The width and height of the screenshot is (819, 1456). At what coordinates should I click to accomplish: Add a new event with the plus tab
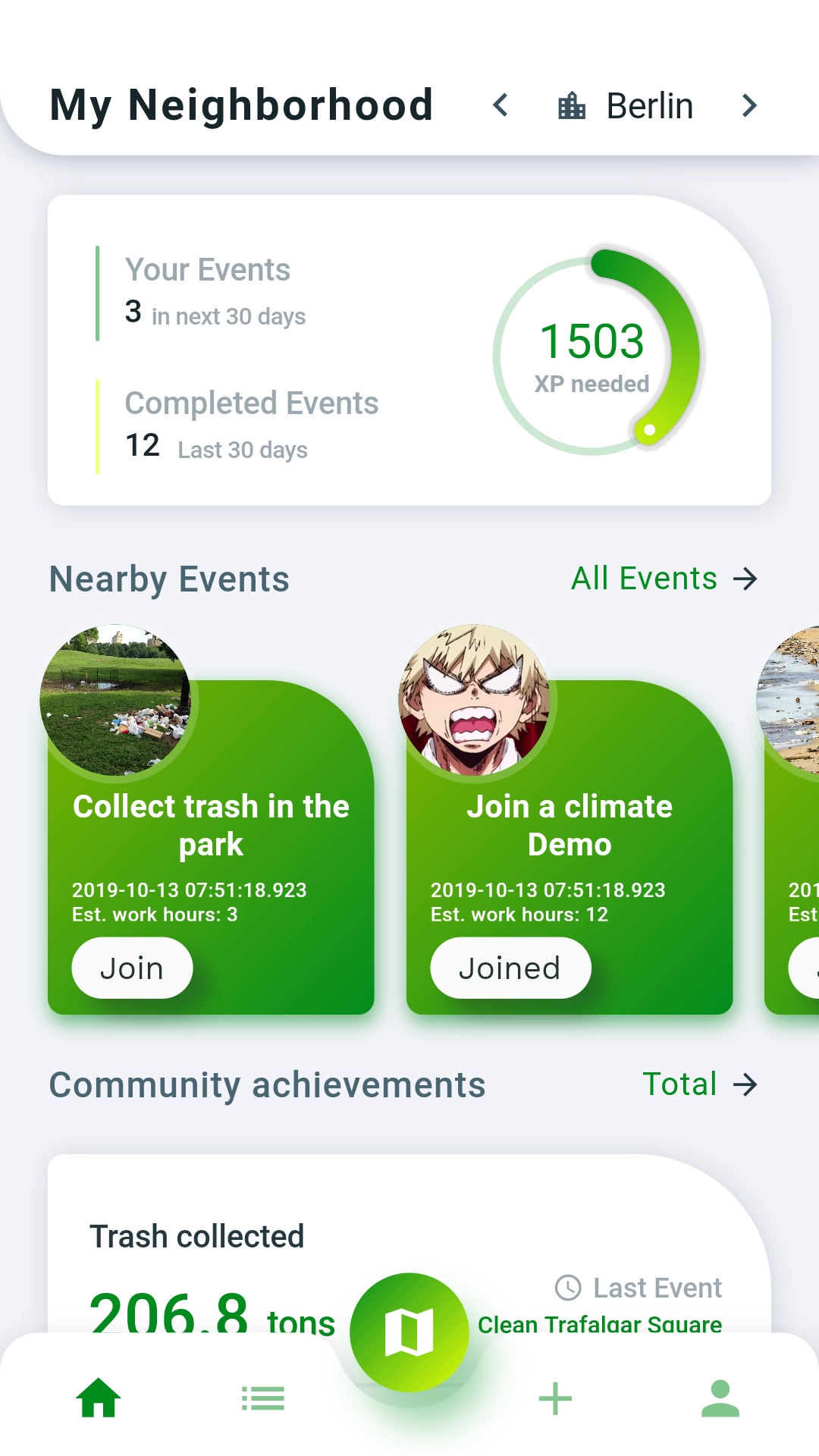pos(555,1398)
